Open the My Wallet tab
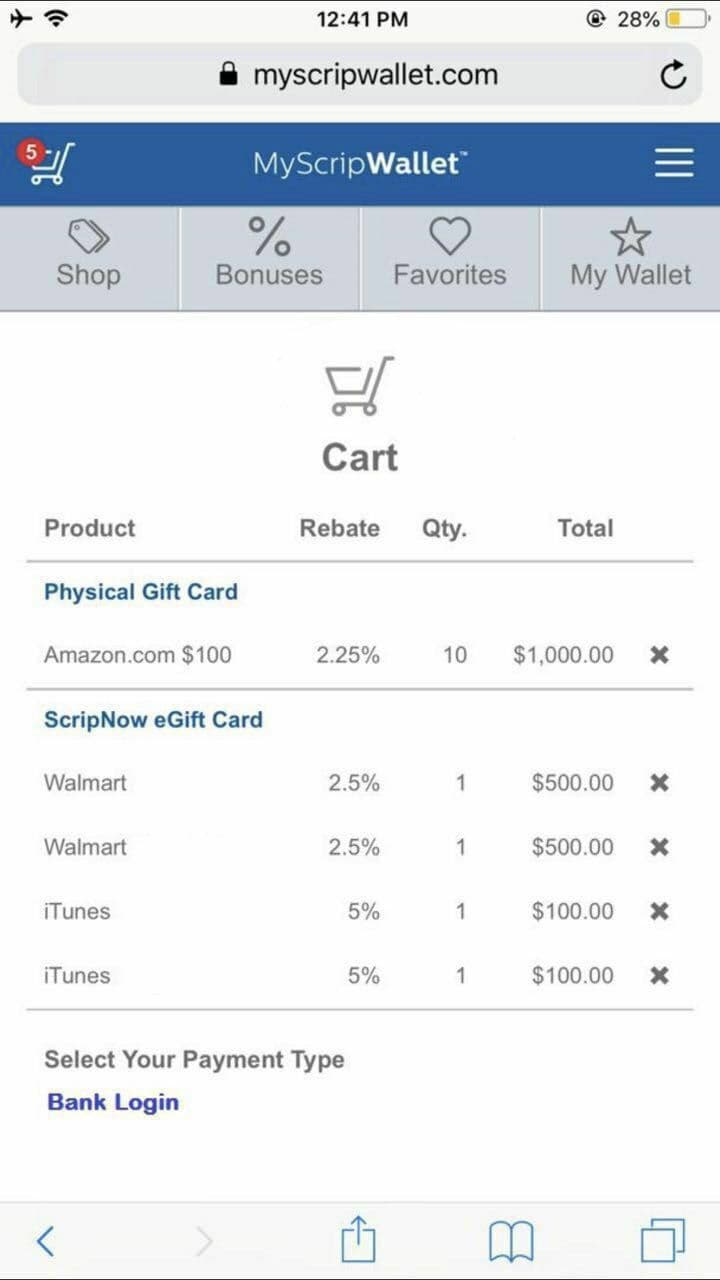The image size is (720, 1280). click(630, 257)
